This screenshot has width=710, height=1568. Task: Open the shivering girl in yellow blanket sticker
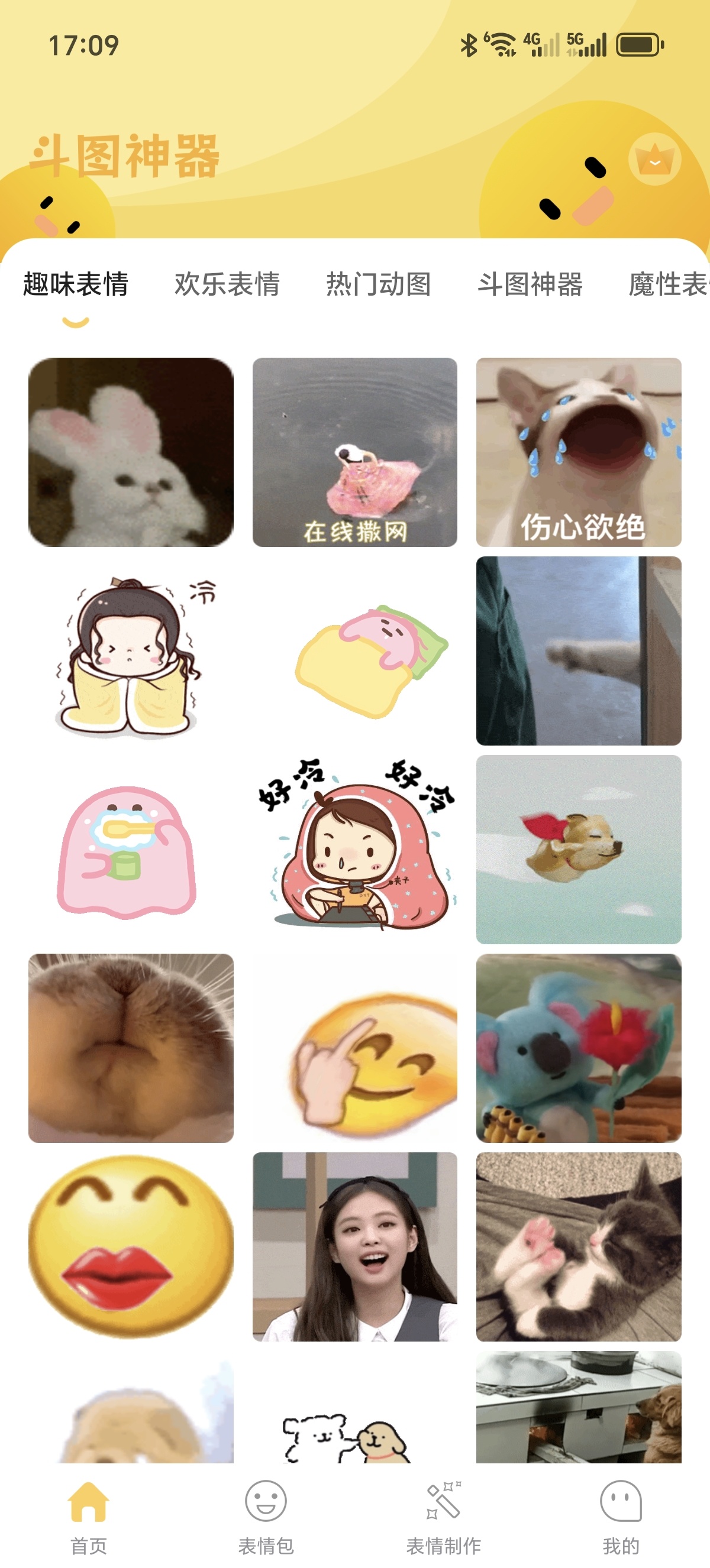tap(131, 651)
